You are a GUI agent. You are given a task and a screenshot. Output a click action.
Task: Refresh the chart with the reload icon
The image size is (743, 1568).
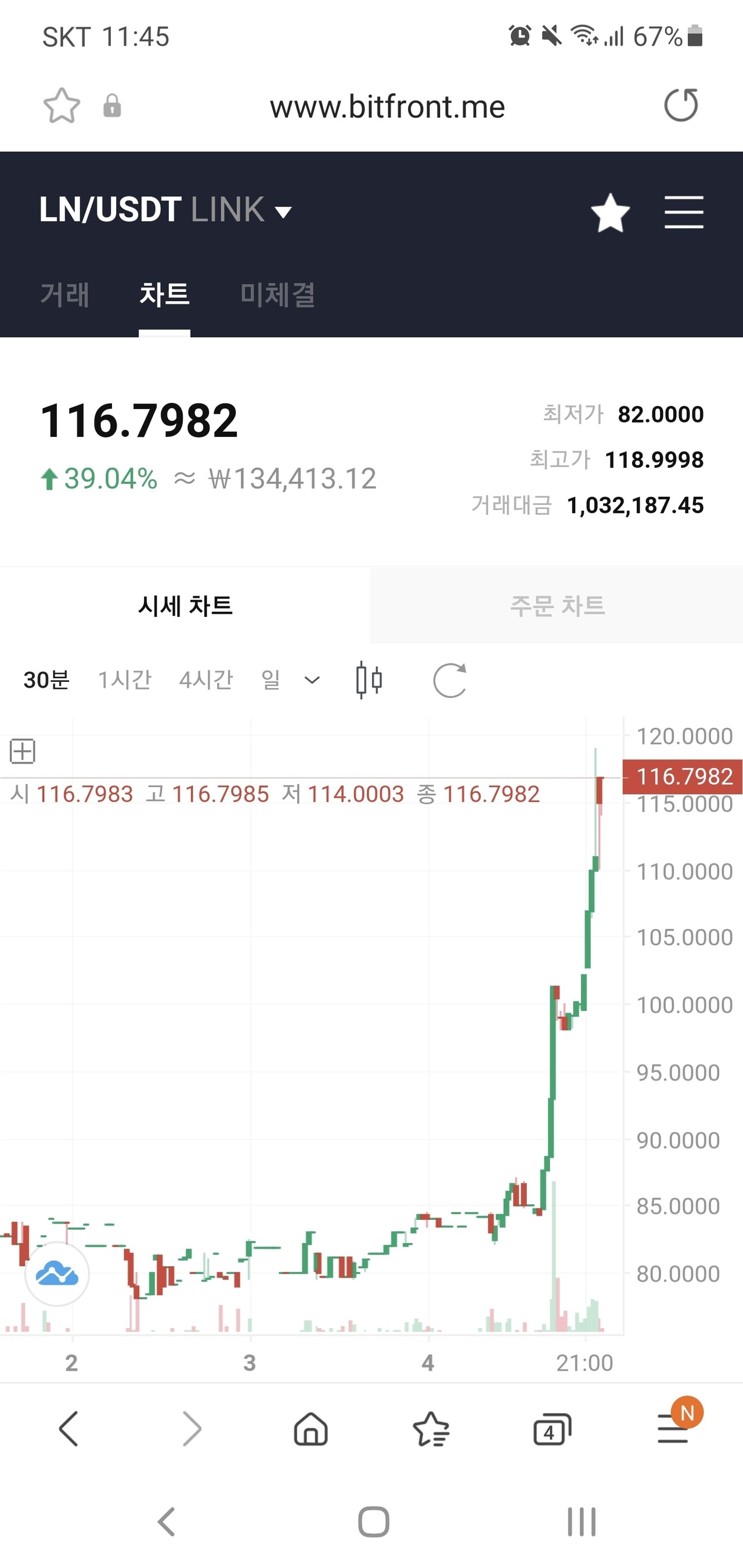[450, 680]
